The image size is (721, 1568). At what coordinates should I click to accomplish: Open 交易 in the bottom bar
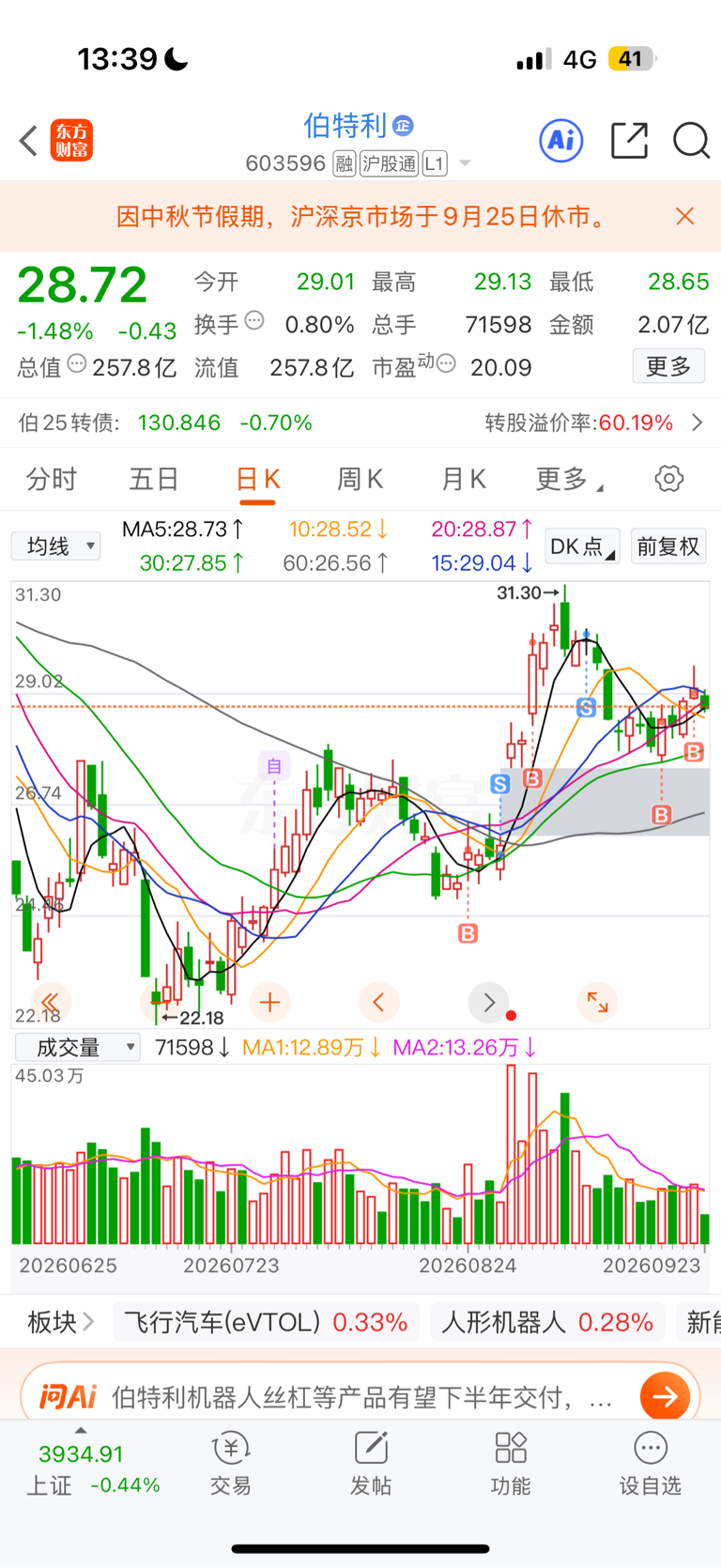pyautogui.click(x=231, y=1463)
